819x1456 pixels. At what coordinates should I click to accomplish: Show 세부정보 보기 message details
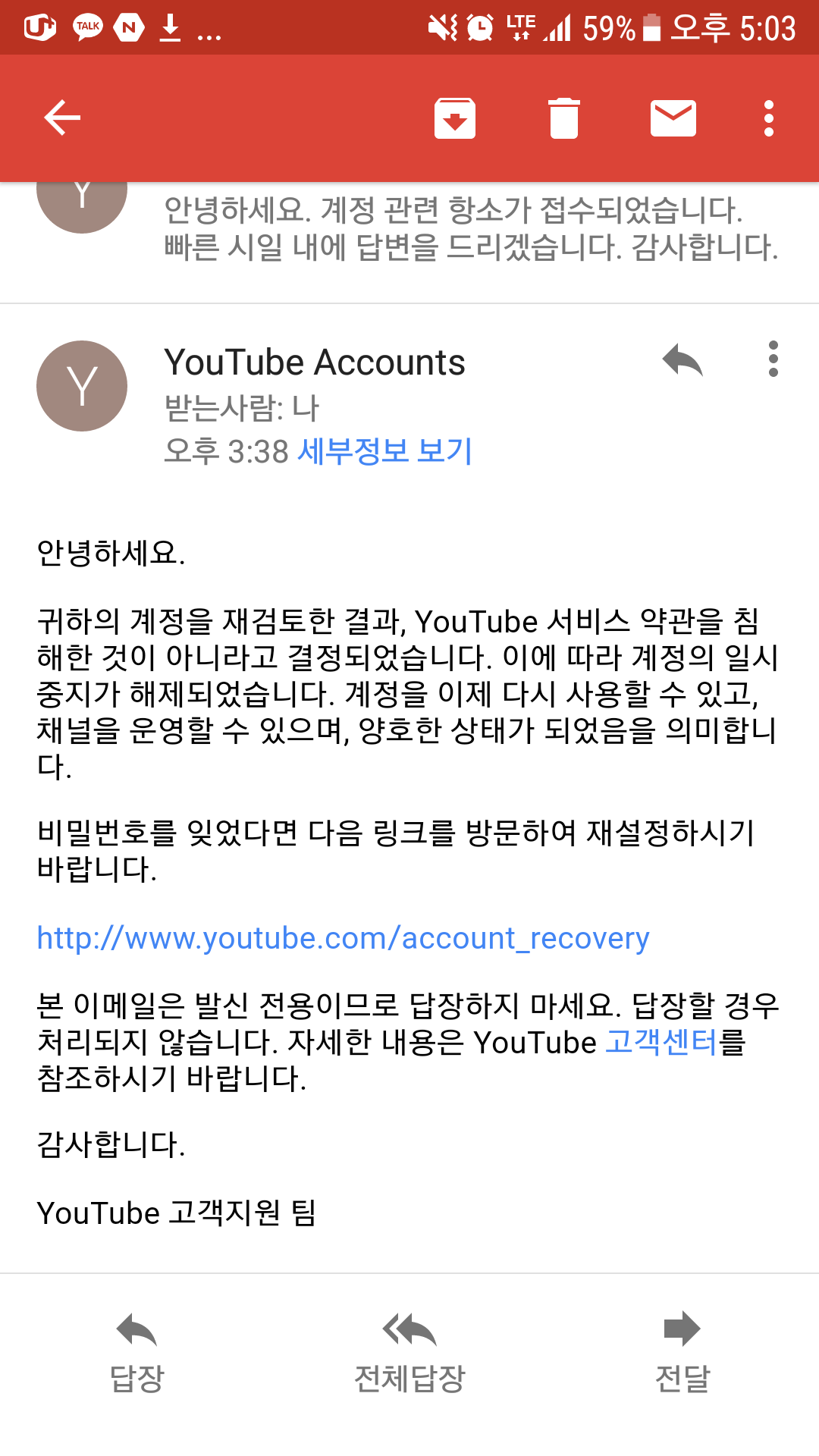click(385, 451)
